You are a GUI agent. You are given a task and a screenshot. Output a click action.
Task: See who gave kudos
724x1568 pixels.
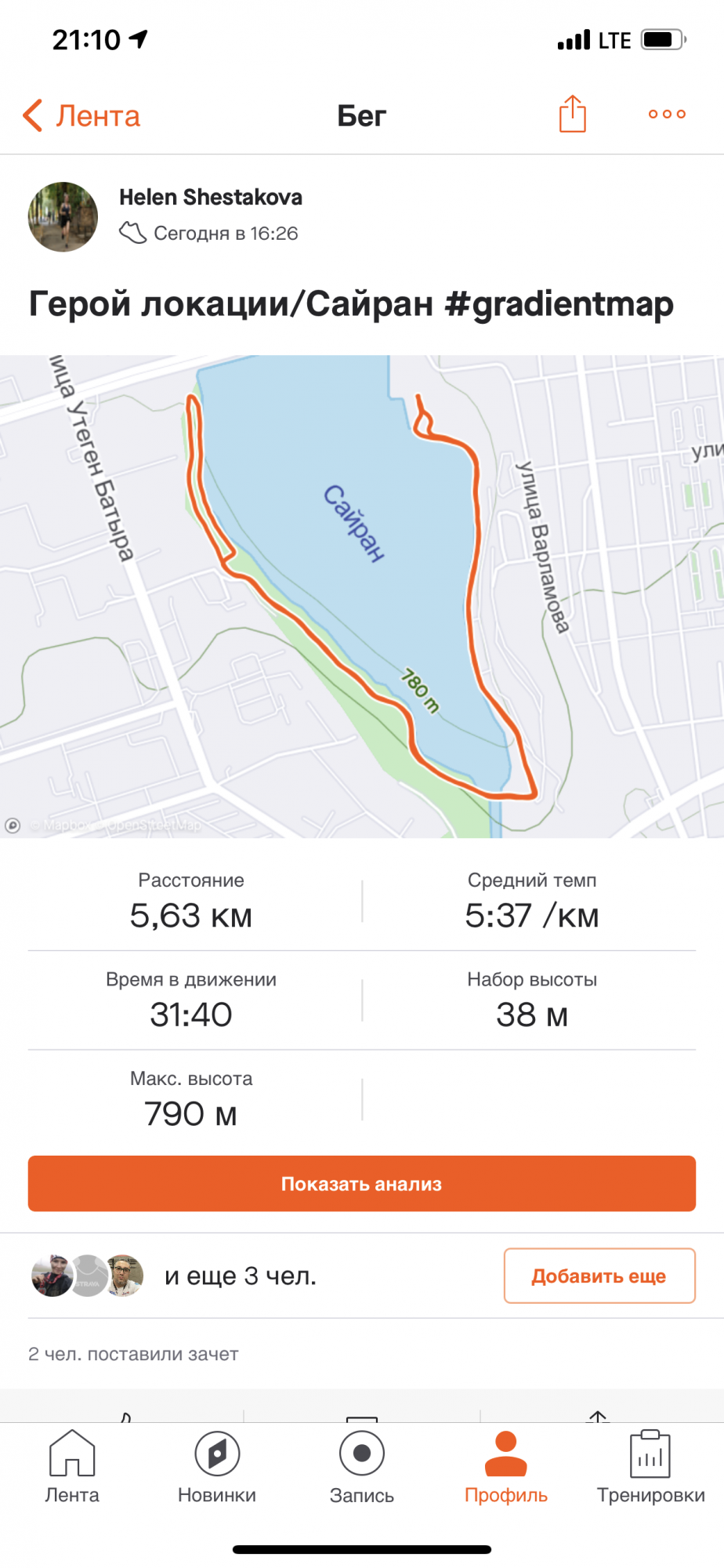[x=133, y=1354]
